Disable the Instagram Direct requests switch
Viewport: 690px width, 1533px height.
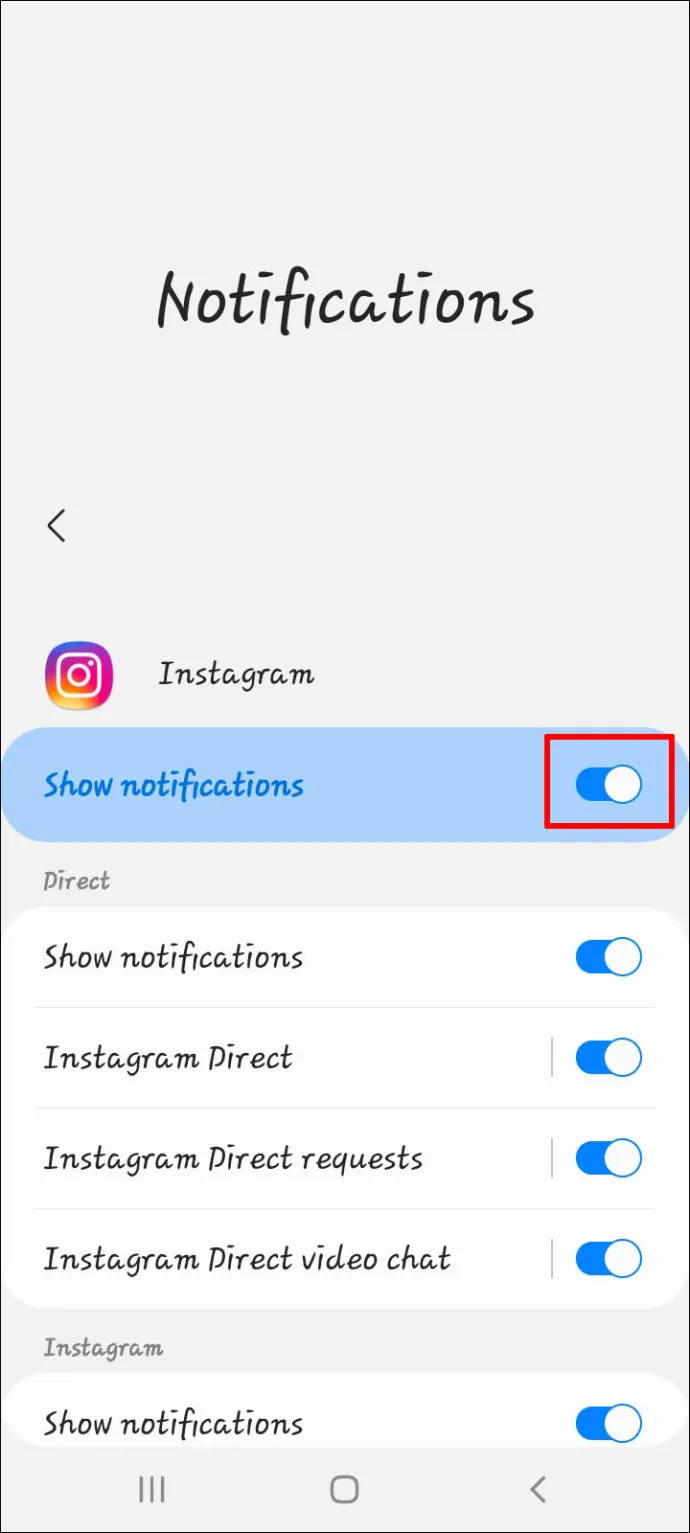click(x=608, y=1158)
